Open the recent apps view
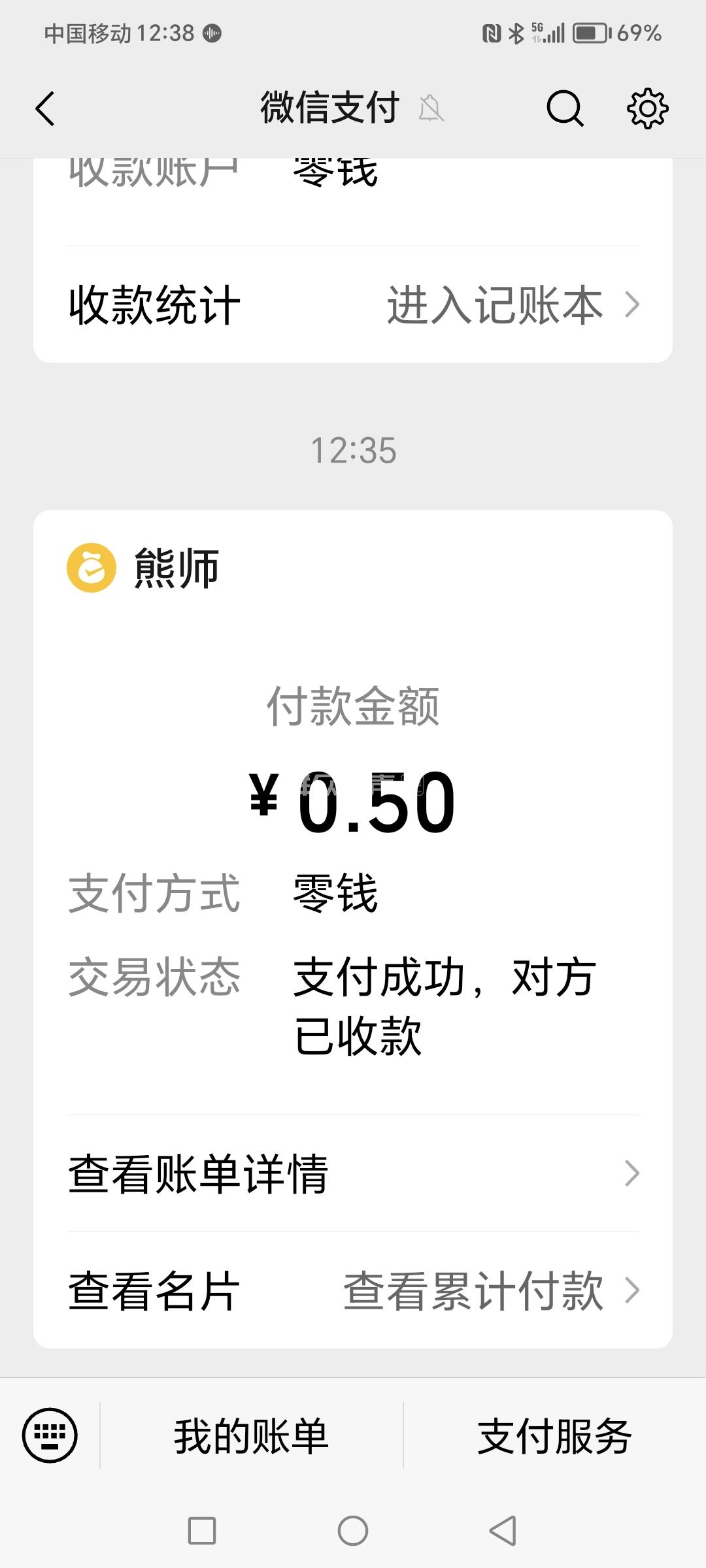 point(202,1531)
